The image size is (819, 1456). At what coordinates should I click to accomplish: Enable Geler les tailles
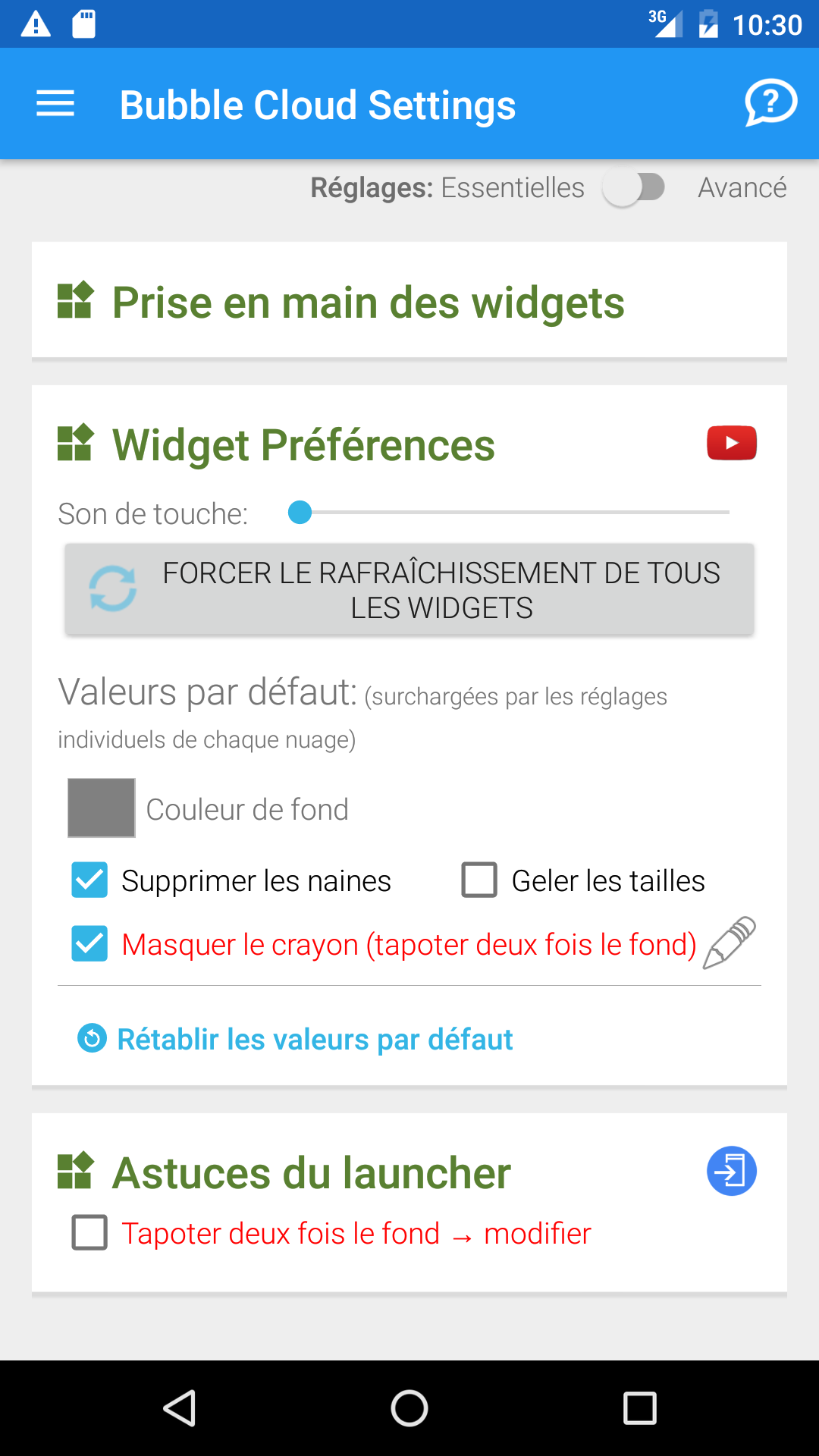tap(479, 880)
